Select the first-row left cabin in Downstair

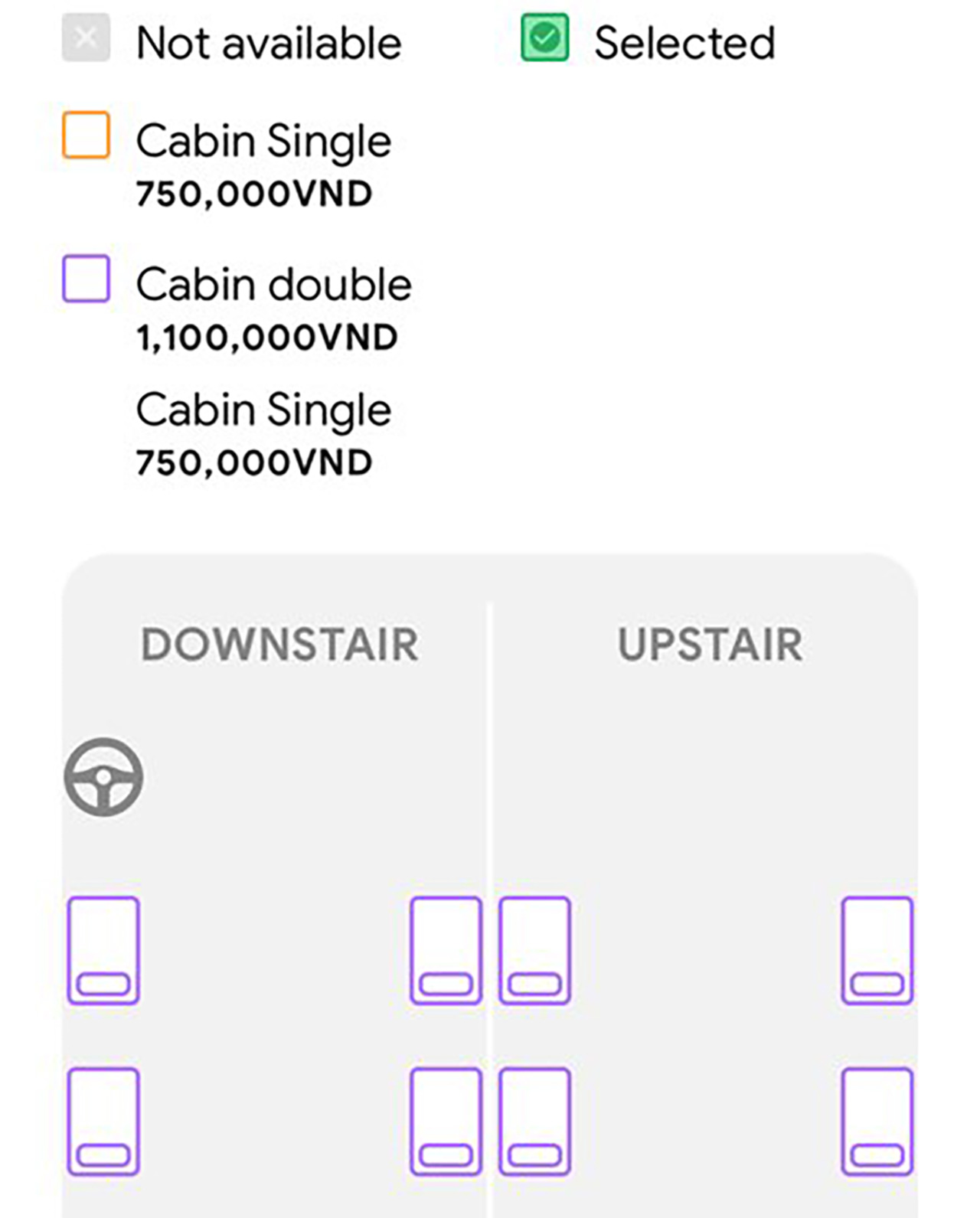point(103,950)
